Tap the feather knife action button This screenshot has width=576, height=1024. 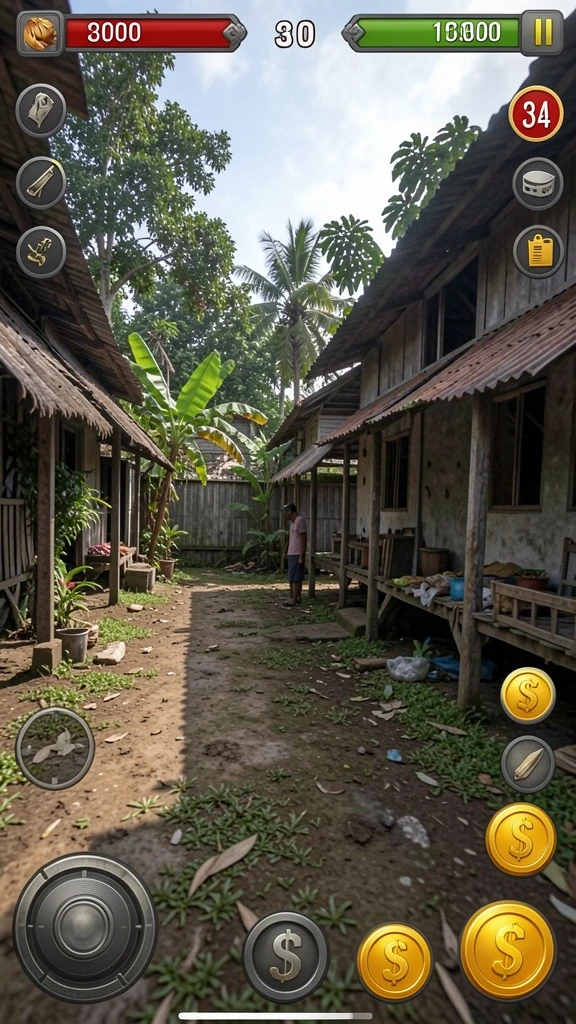[528, 764]
